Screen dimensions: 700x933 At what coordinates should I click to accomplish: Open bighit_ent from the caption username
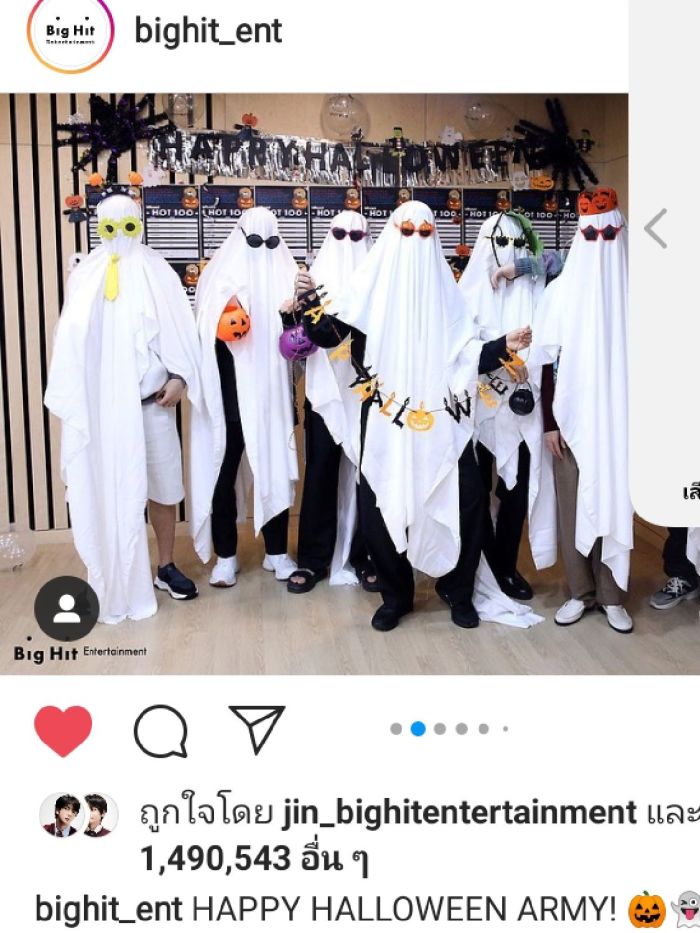tap(108, 909)
